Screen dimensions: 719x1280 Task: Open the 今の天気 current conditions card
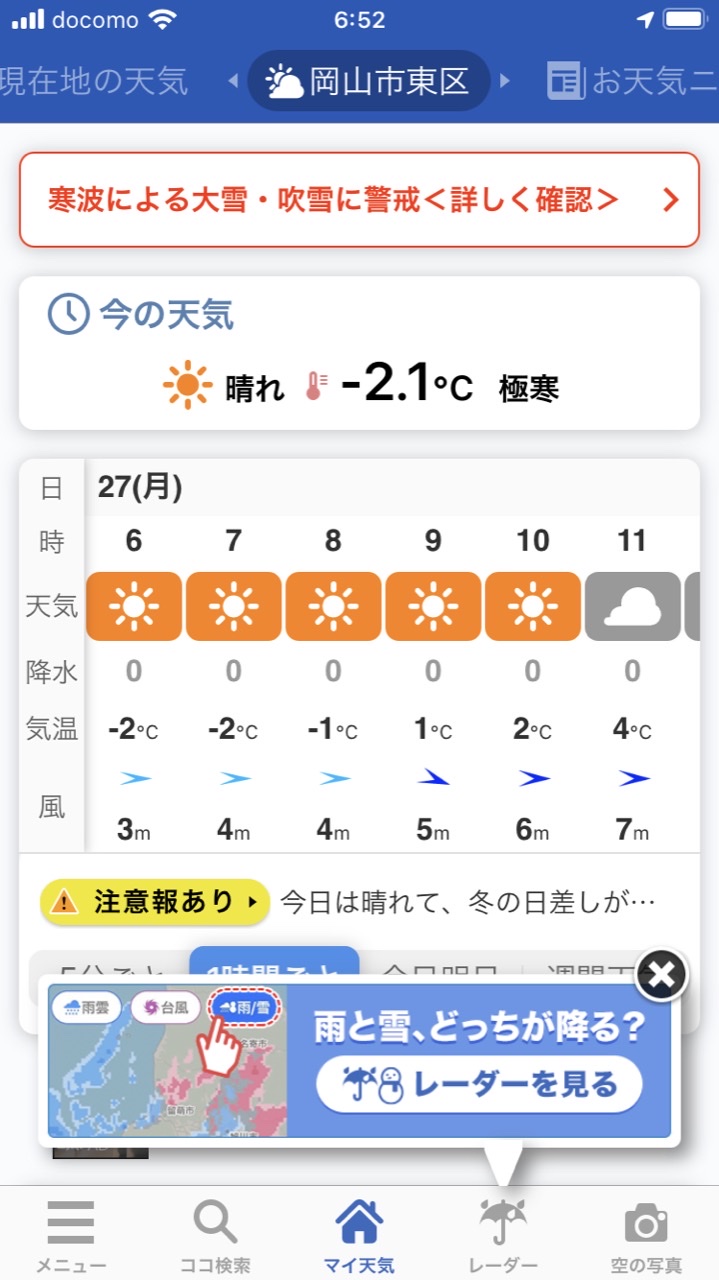(359, 353)
